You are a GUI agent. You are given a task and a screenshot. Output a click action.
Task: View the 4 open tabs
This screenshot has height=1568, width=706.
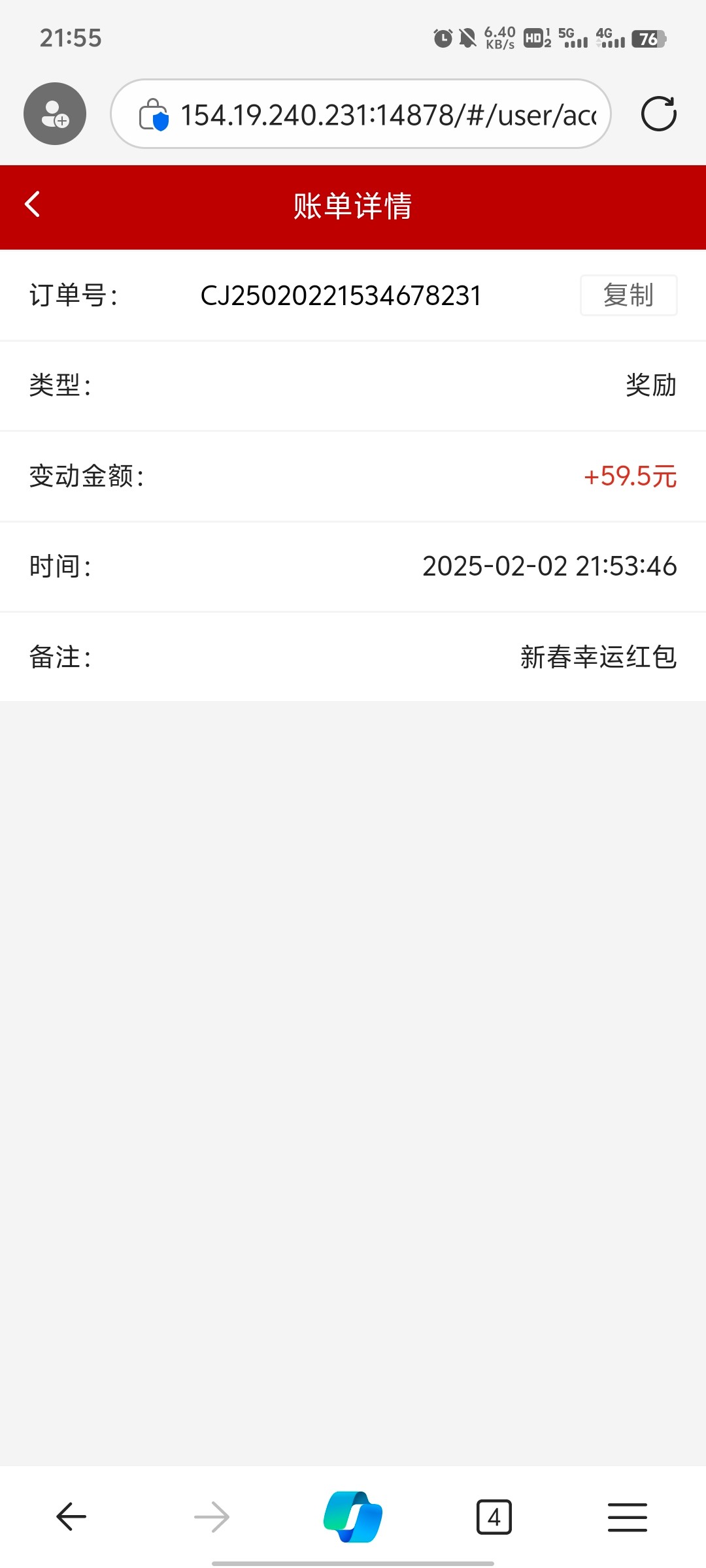click(x=494, y=1517)
